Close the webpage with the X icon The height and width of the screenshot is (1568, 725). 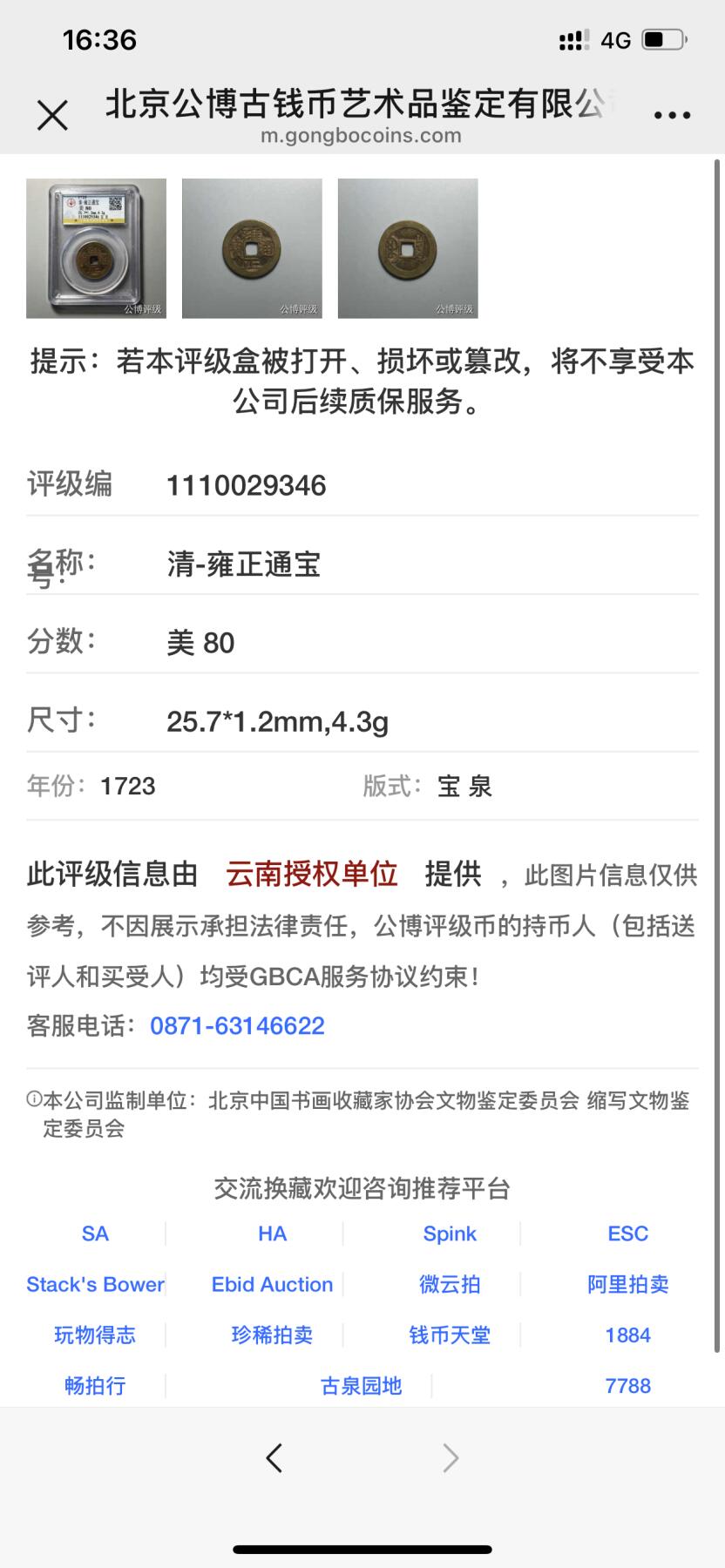(x=53, y=113)
